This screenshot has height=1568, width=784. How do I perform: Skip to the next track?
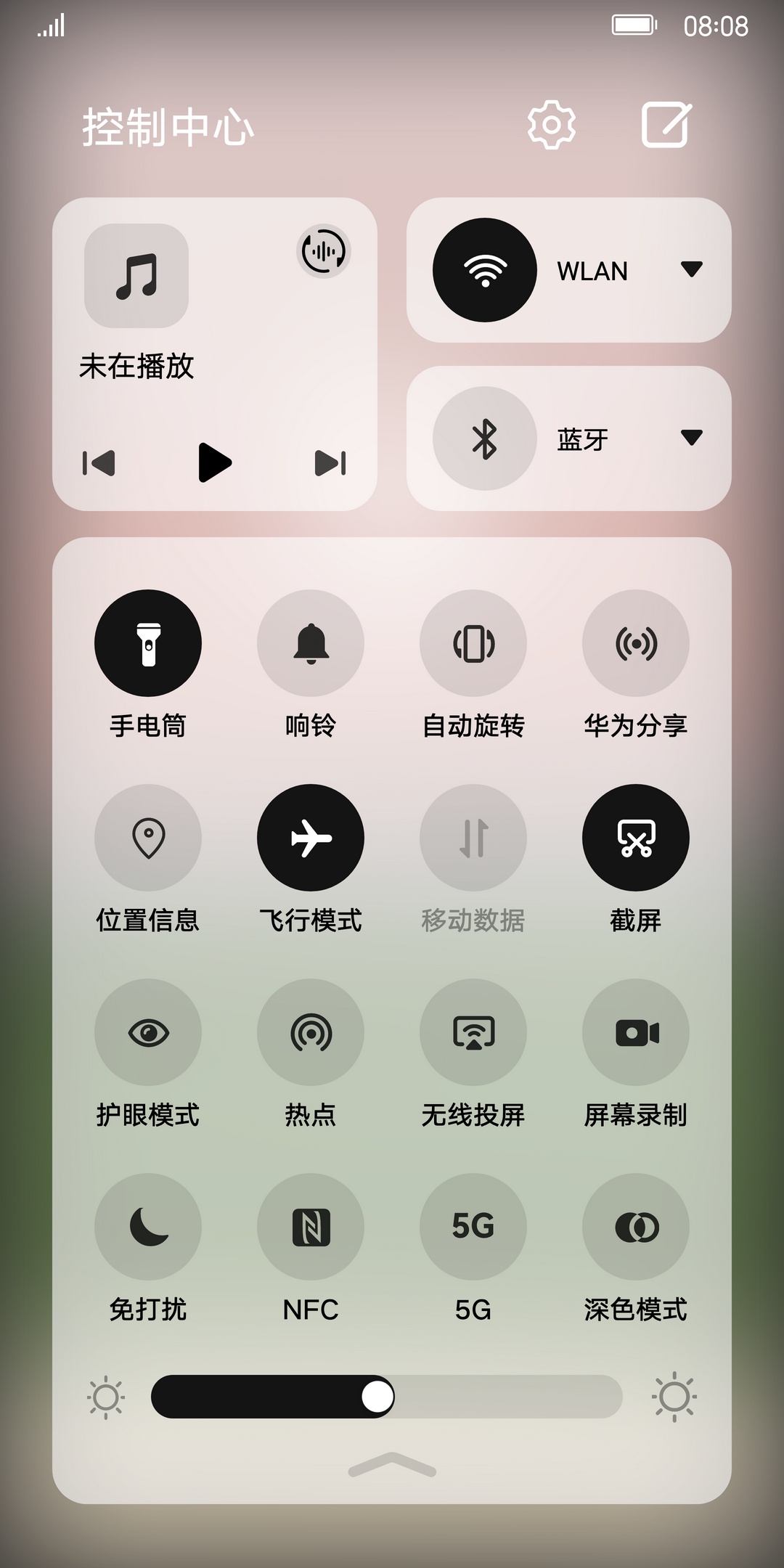point(330,462)
